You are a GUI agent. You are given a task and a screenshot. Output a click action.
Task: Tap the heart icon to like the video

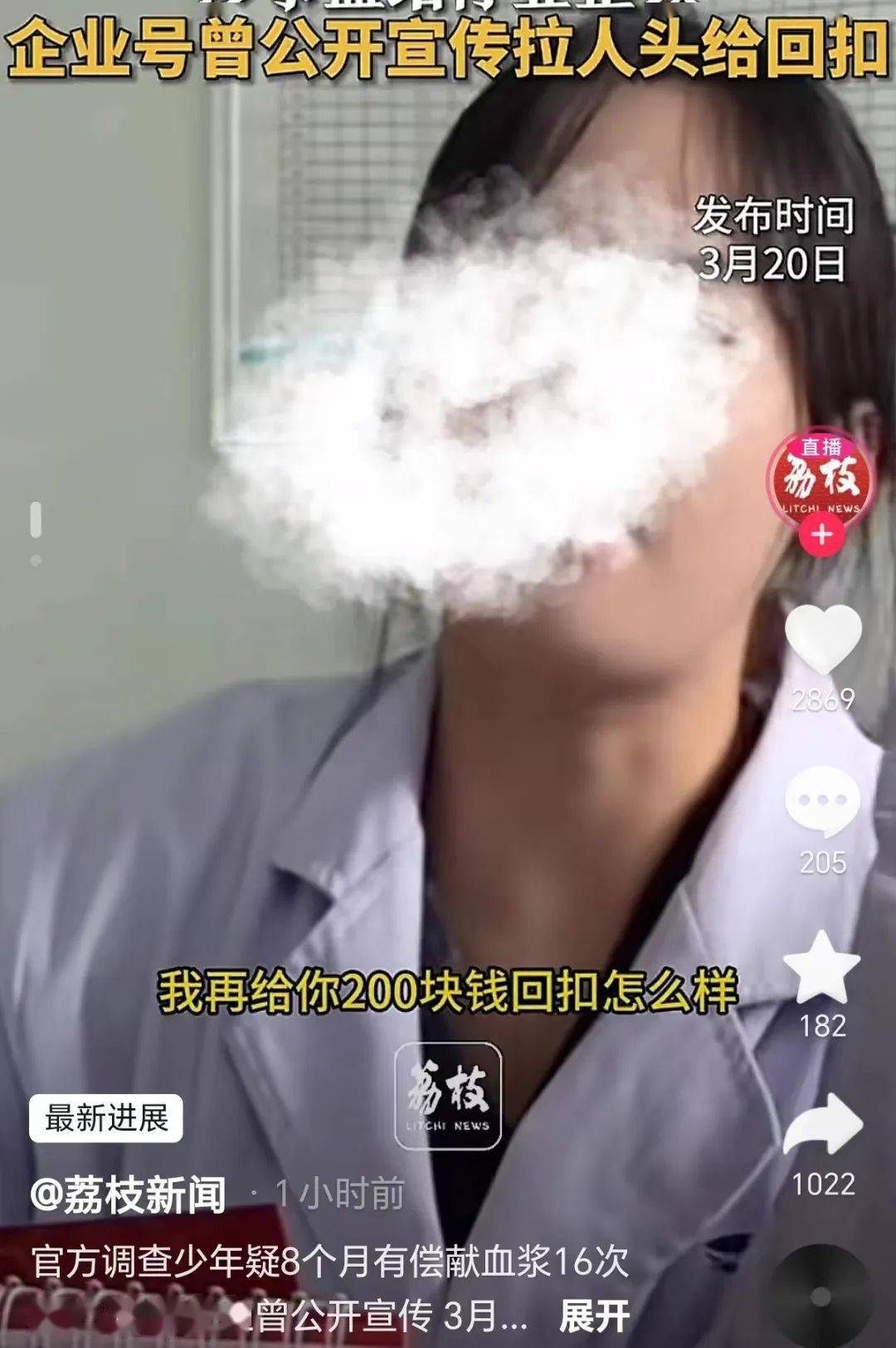point(822,637)
